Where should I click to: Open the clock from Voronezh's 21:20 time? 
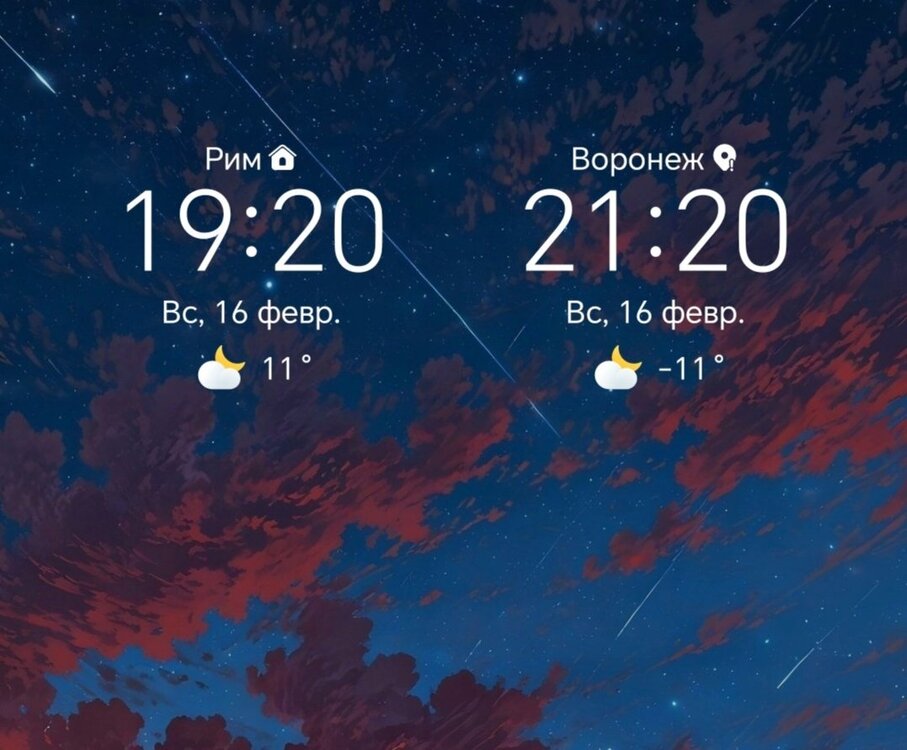655,232
